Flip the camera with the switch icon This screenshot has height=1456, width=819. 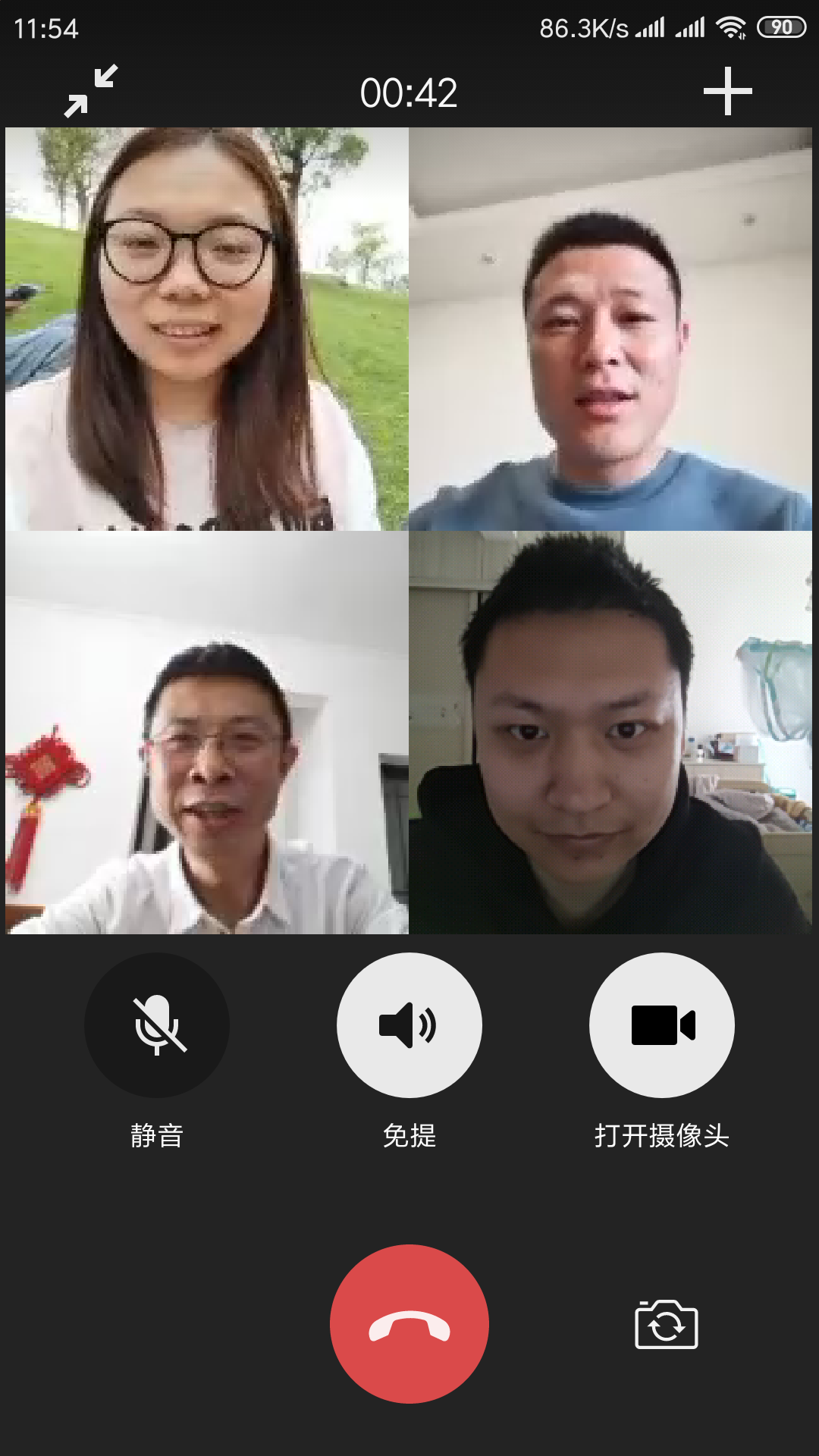[666, 1325]
